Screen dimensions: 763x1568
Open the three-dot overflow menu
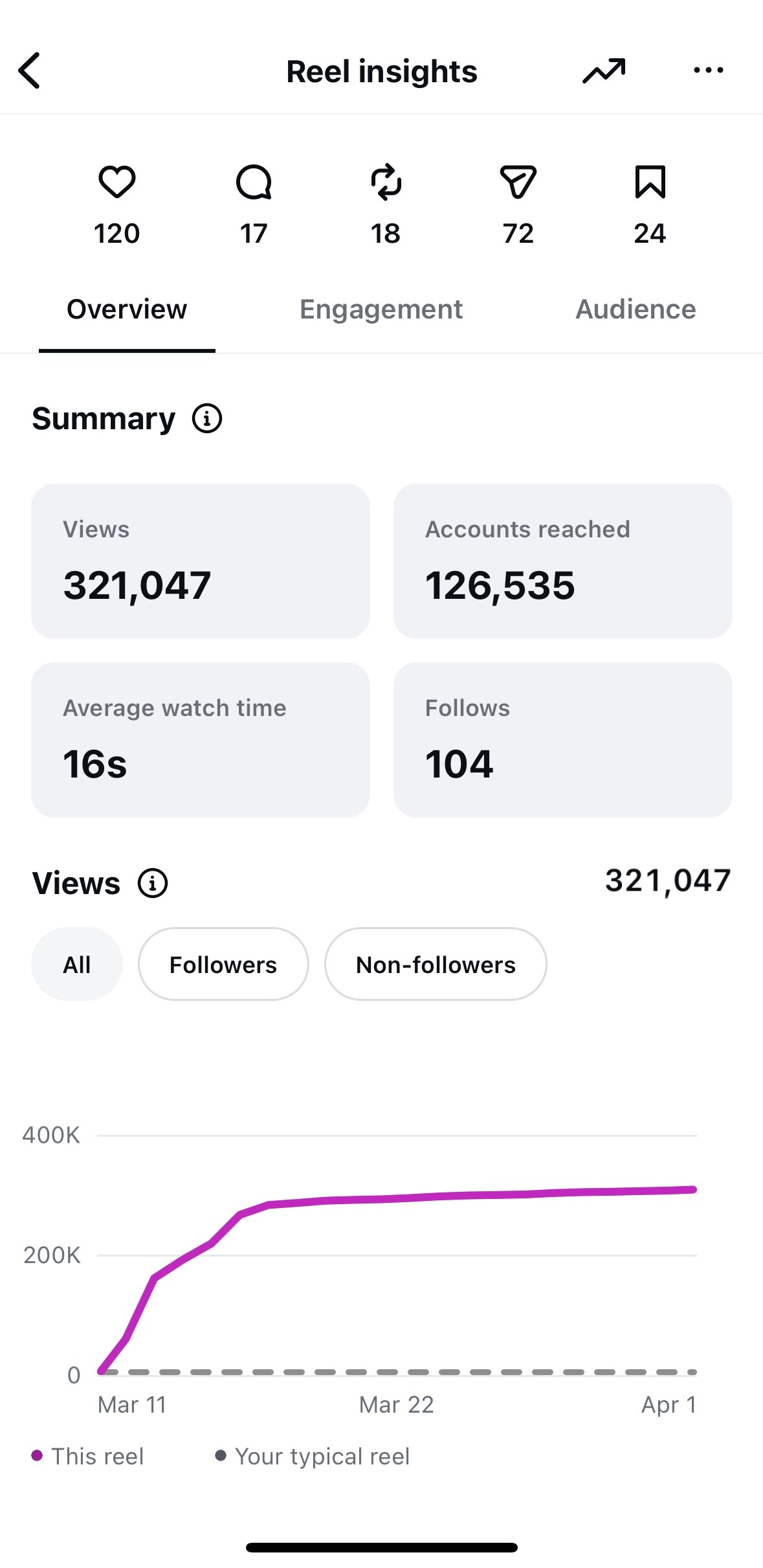pyautogui.click(x=709, y=70)
